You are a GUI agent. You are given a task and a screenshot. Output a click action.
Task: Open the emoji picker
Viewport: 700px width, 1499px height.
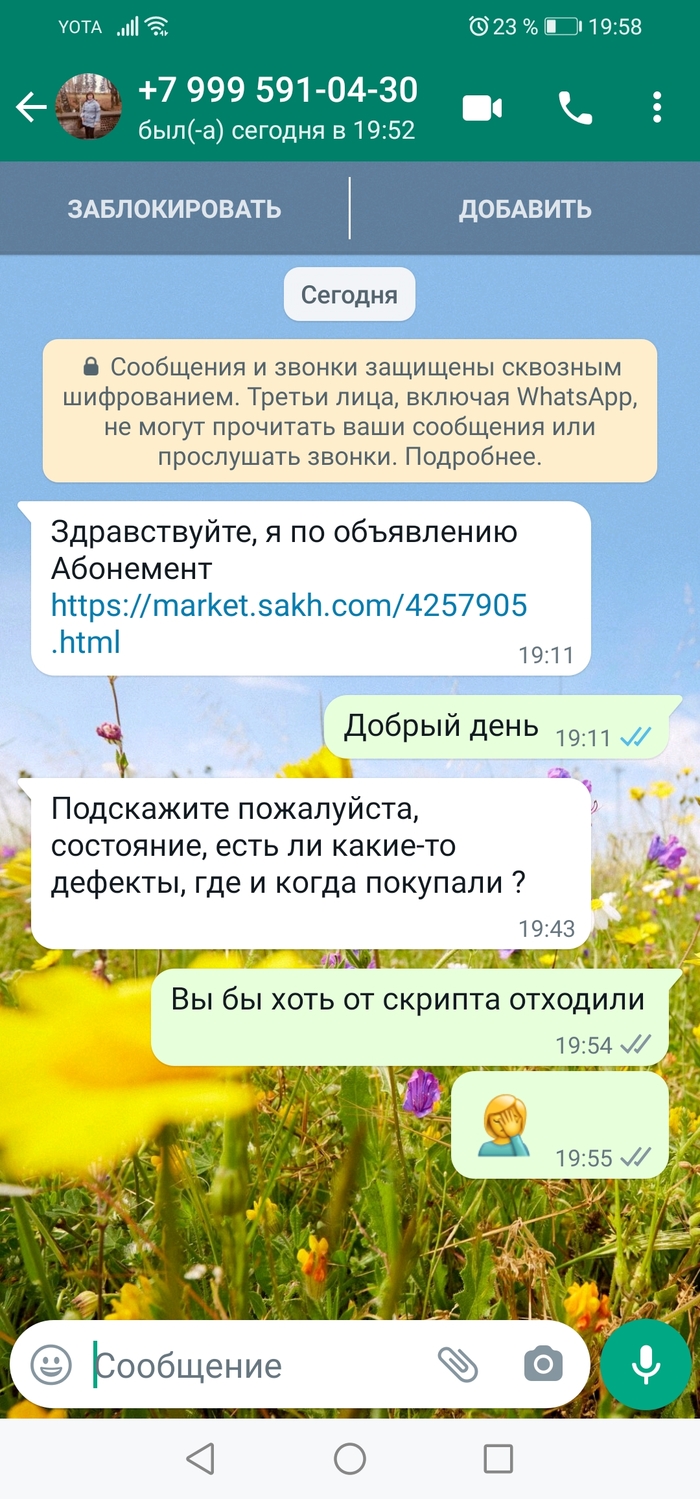tap(51, 1365)
